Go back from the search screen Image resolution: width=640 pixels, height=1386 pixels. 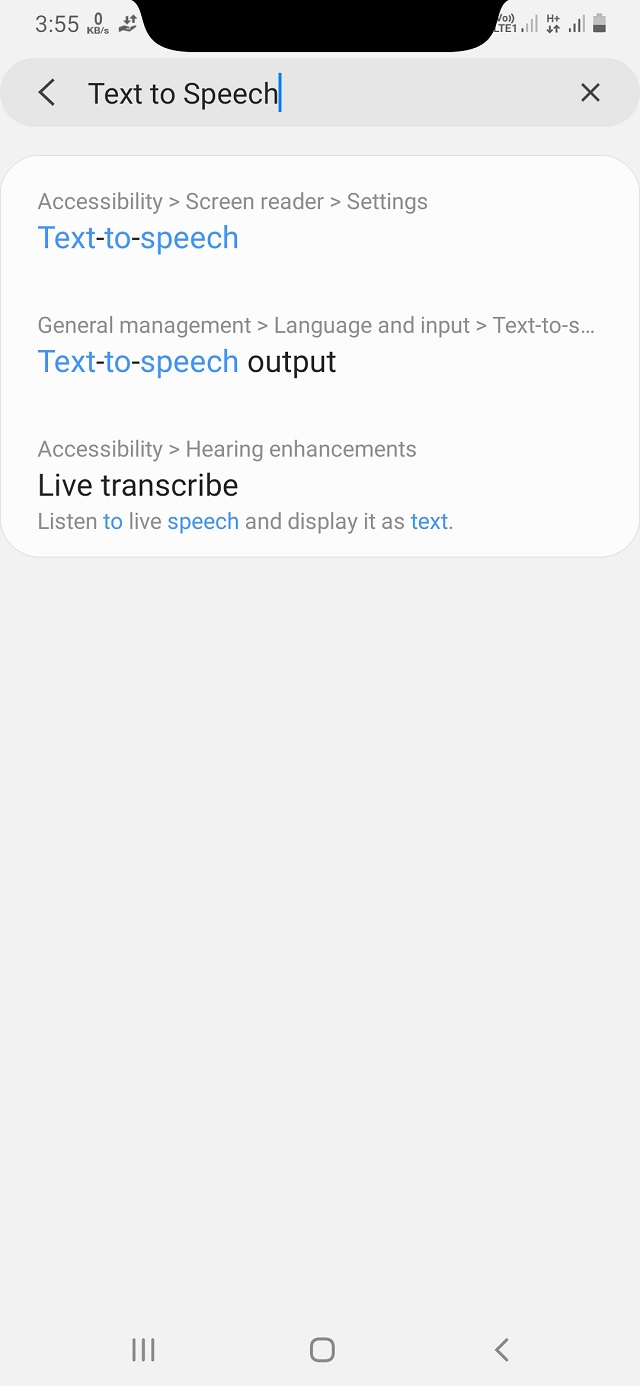[46, 93]
